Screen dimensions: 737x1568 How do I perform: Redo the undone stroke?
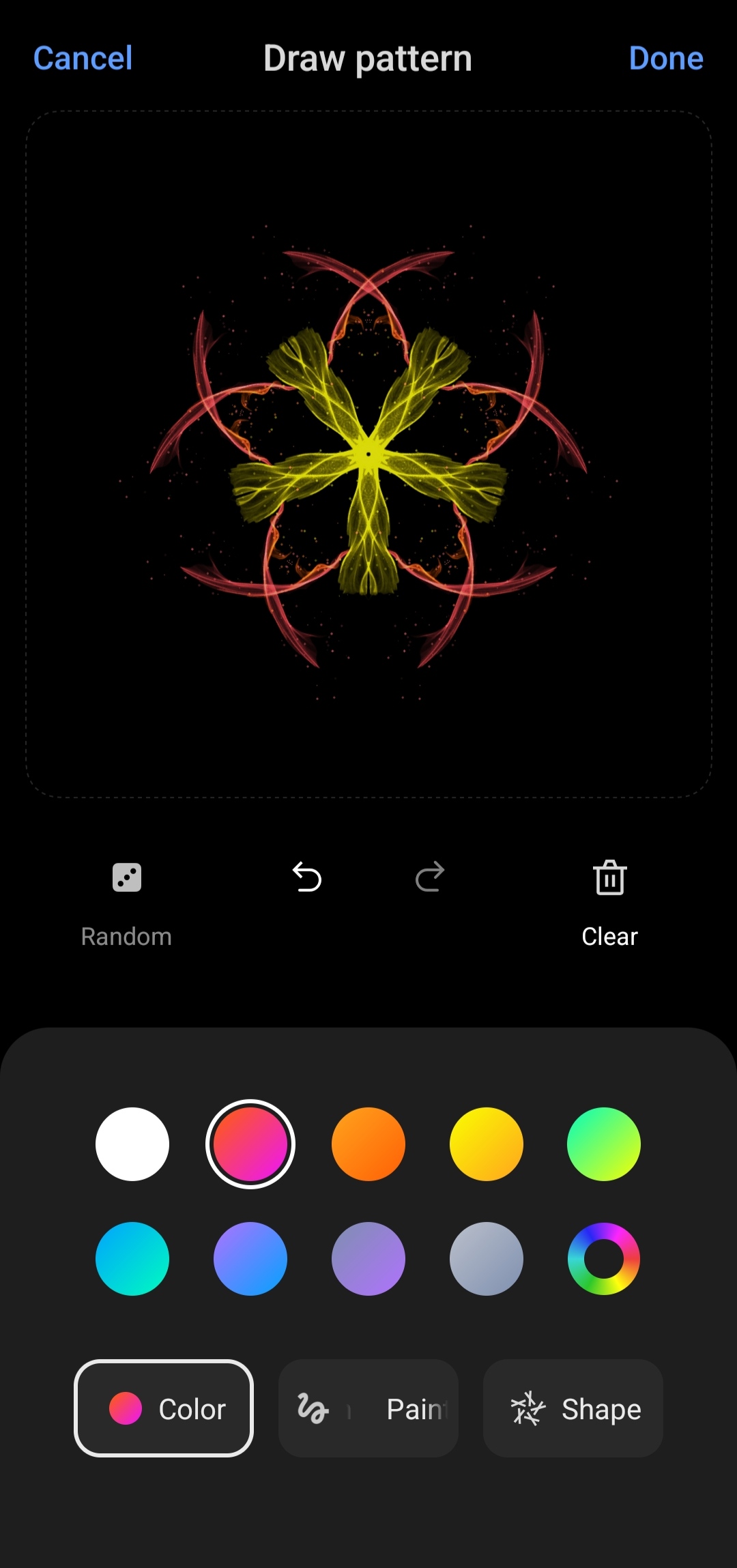430,877
